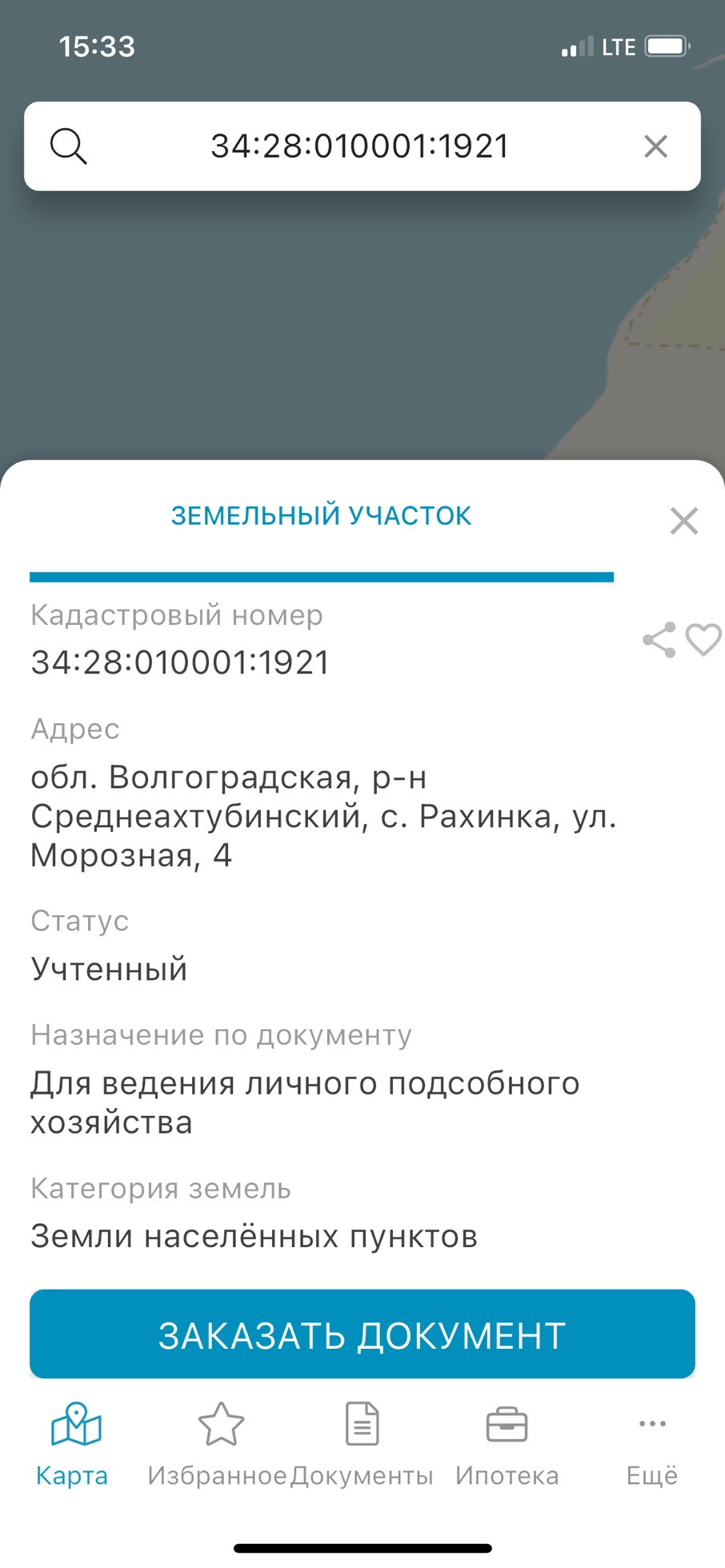
Task: Close the land plot info panel
Action: (x=684, y=521)
